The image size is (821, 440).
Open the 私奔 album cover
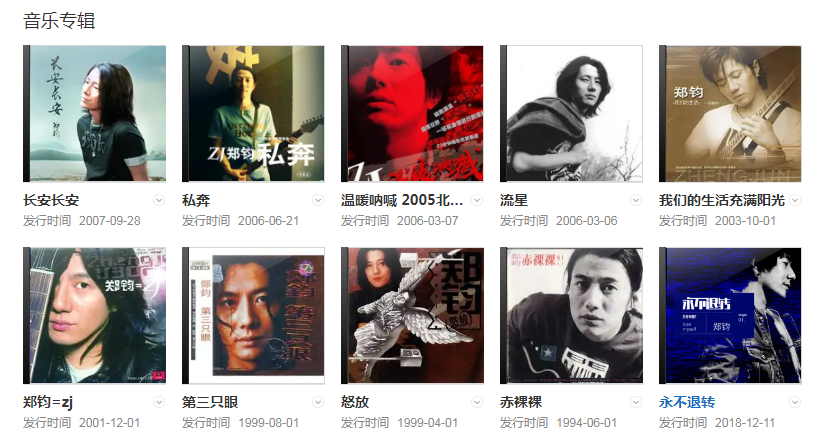pyautogui.click(x=254, y=113)
